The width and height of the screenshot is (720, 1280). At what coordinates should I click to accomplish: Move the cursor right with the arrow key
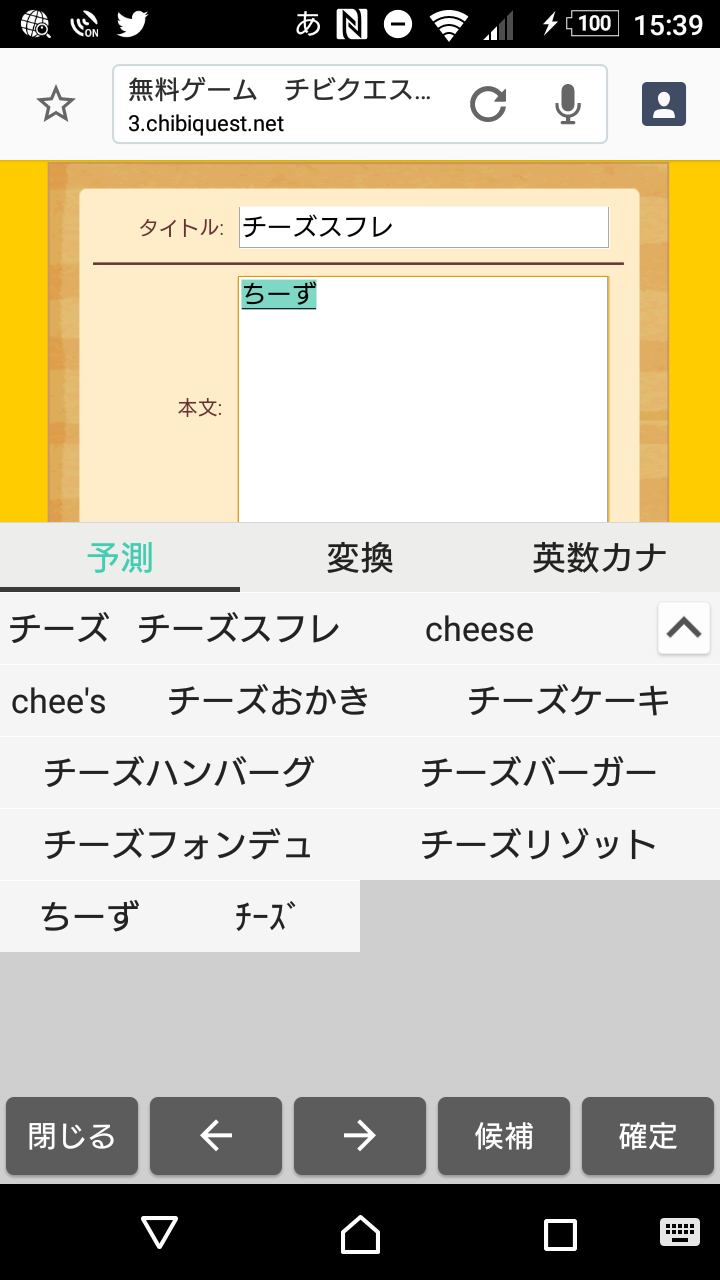[360, 1136]
